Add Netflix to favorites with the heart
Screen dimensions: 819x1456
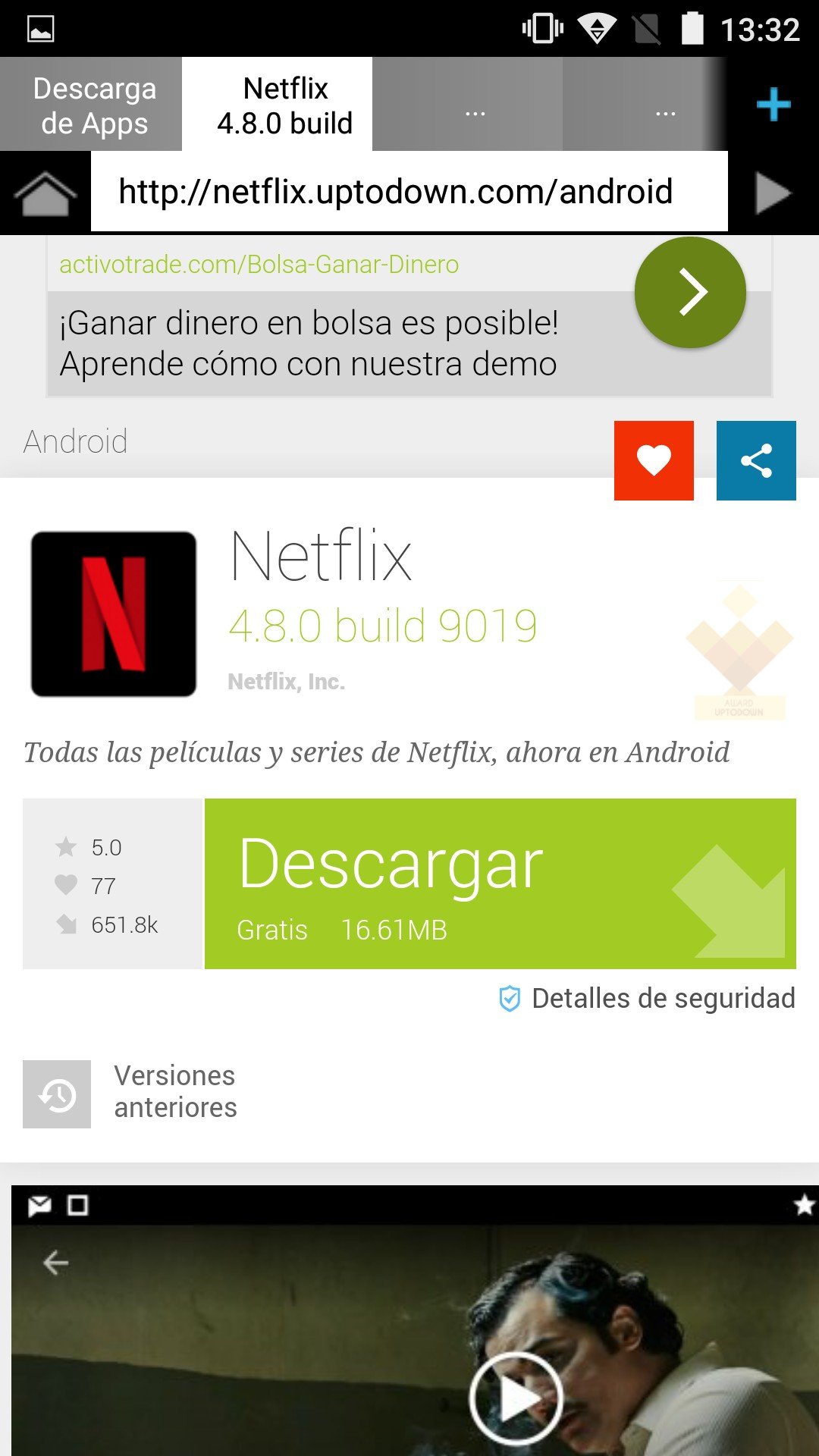[x=654, y=460]
